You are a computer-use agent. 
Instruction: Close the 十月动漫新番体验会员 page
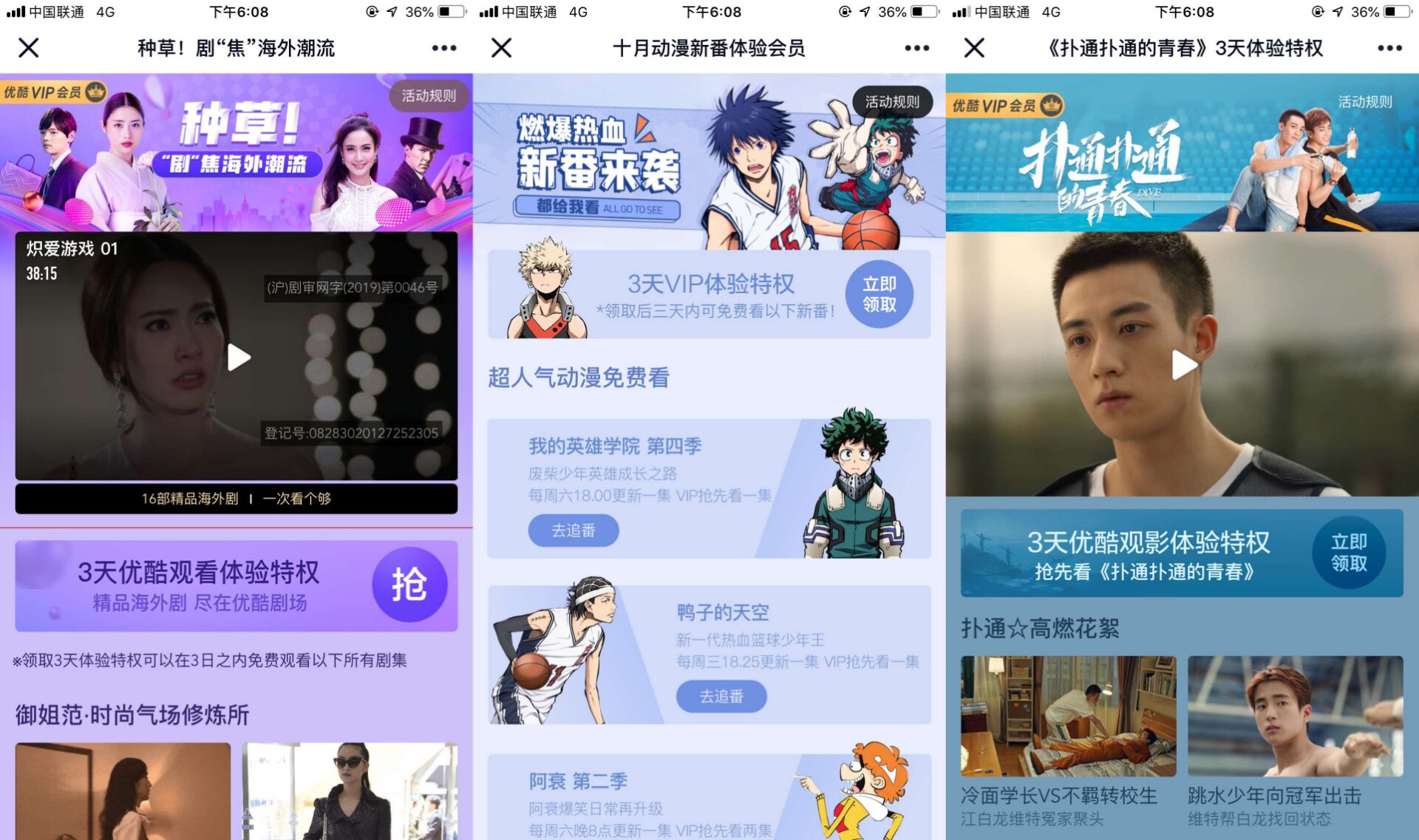point(502,48)
